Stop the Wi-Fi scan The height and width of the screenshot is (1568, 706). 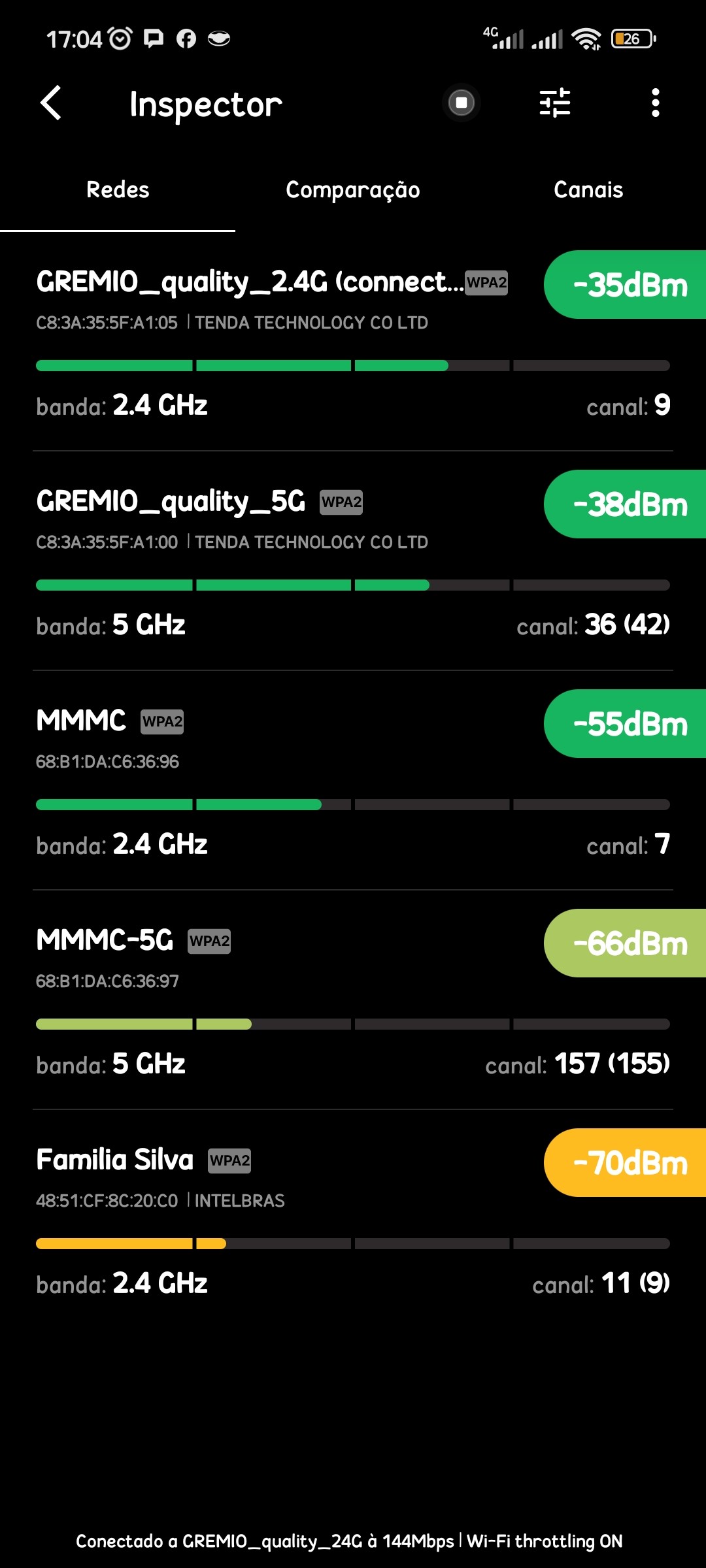pos(462,103)
